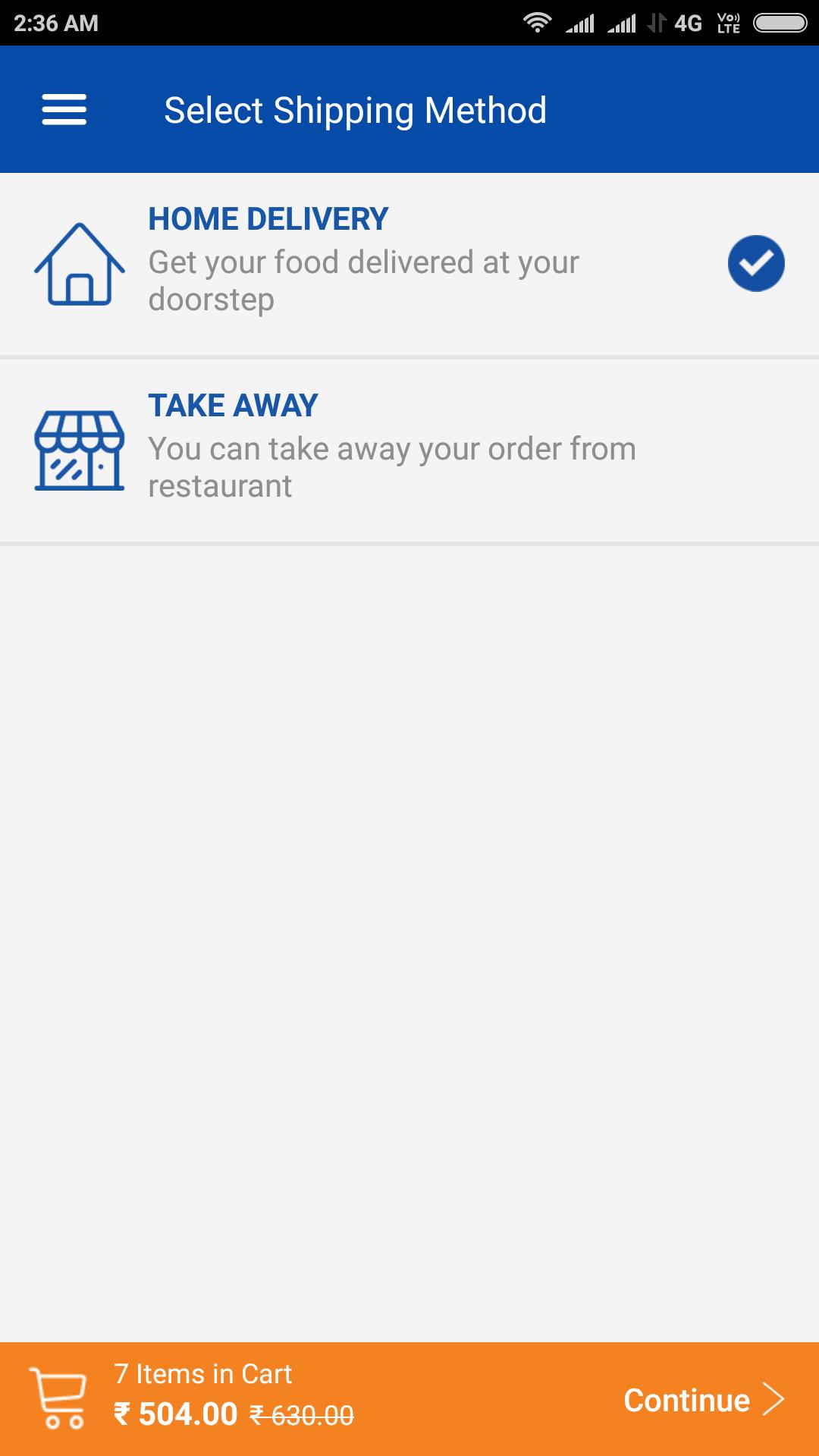Click the Wi-Fi icon in status bar

tap(538, 23)
